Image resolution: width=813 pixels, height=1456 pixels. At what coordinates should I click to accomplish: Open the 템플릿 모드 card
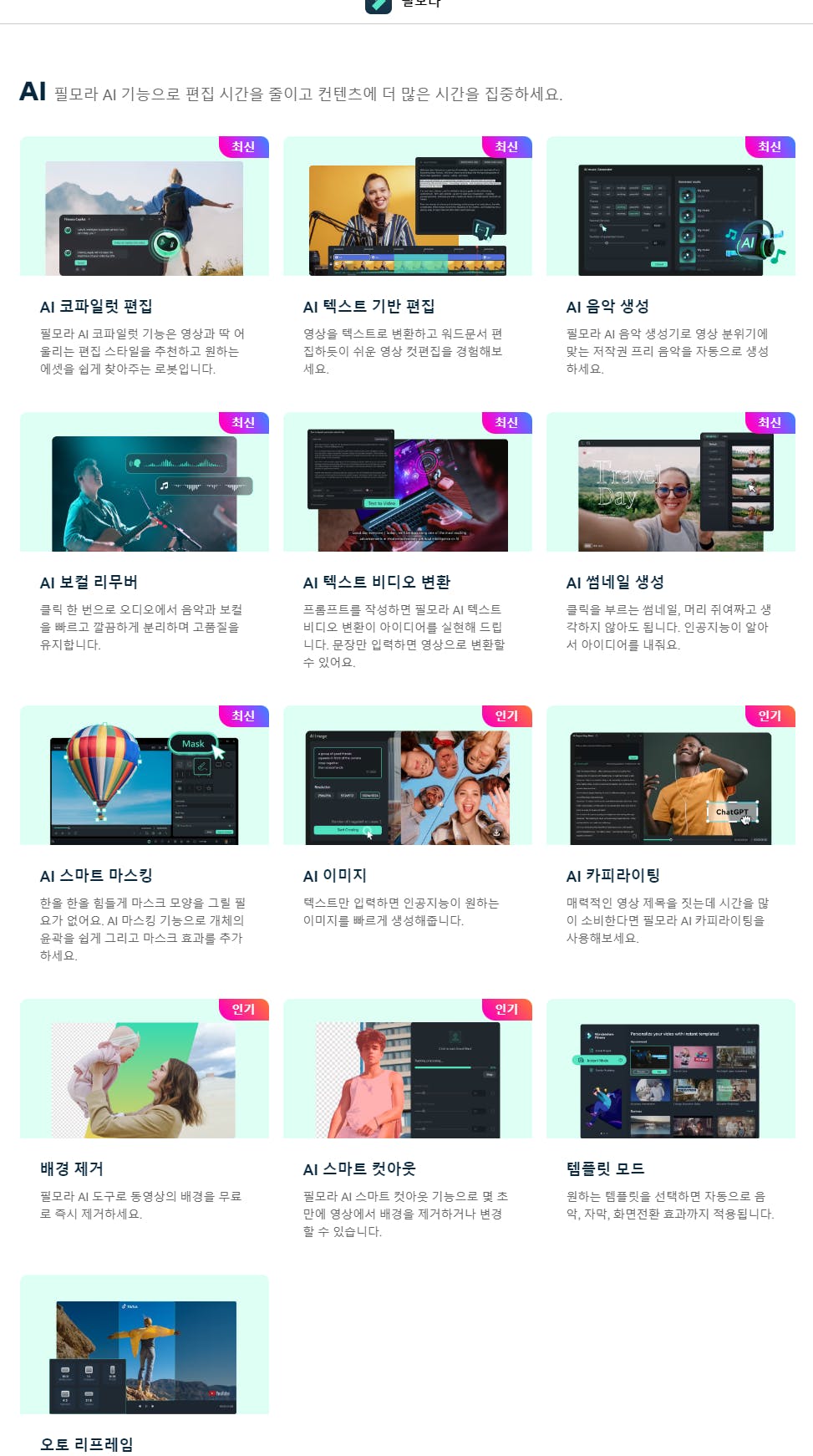(x=605, y=1168)
